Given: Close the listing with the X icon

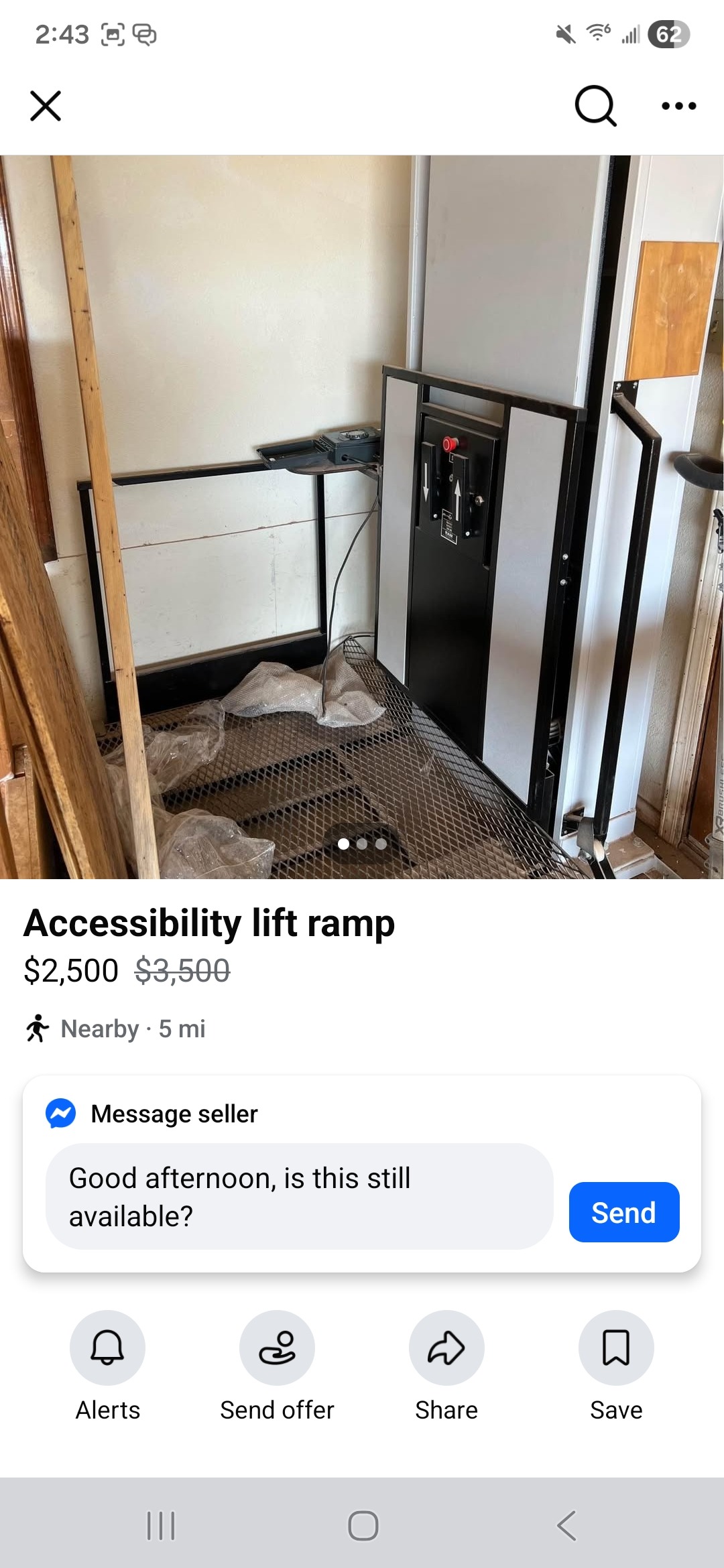Looking at the screenshot, I should pyautogui.click(x=46, y=106).
